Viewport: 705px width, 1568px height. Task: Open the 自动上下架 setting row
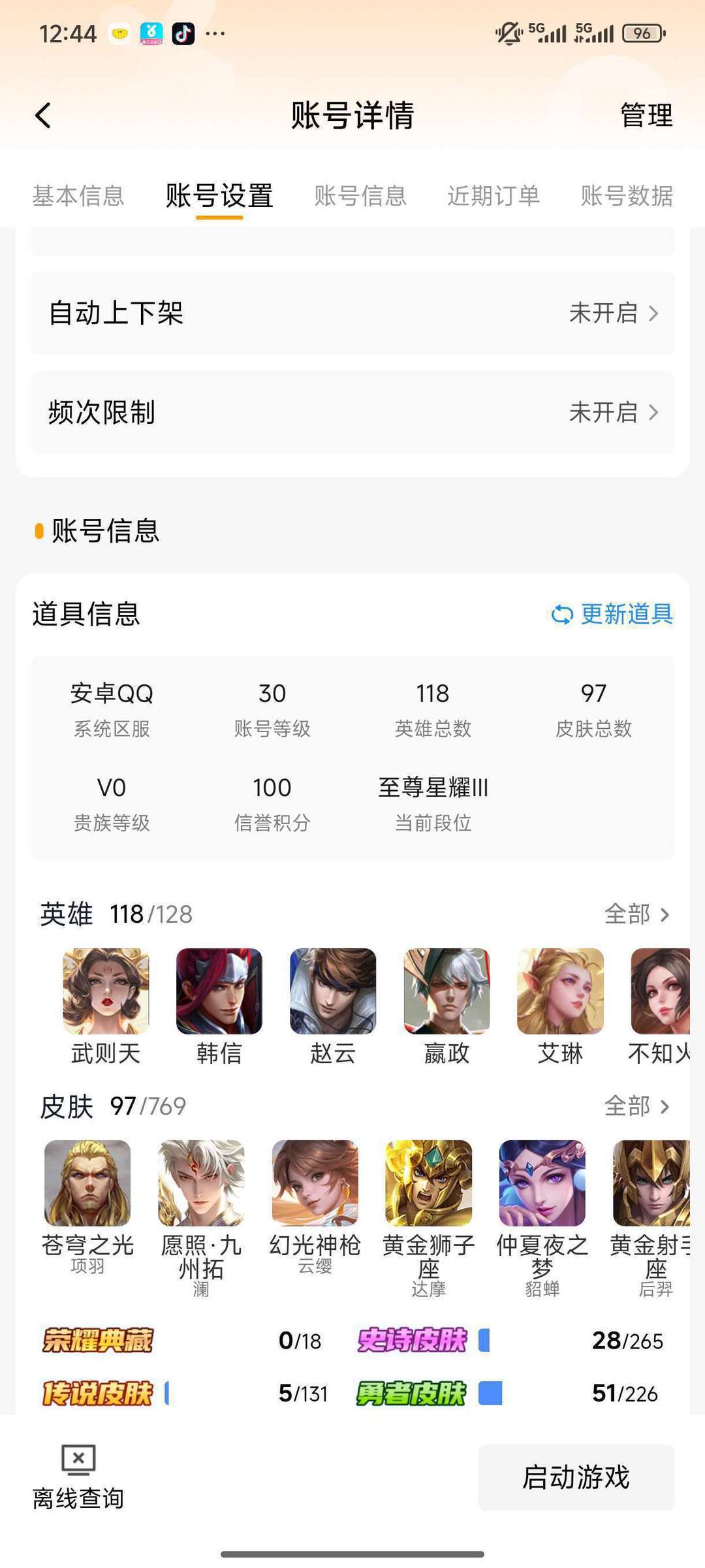(x=352, y=313)
